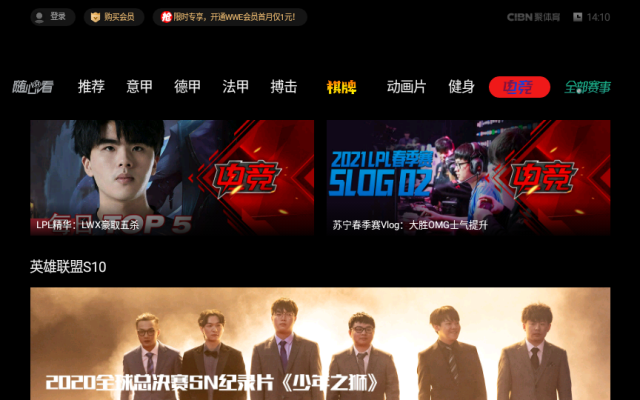Go to the 健身 tab
The height and width of the screenshot is (400, 640).
click(461, 87)
